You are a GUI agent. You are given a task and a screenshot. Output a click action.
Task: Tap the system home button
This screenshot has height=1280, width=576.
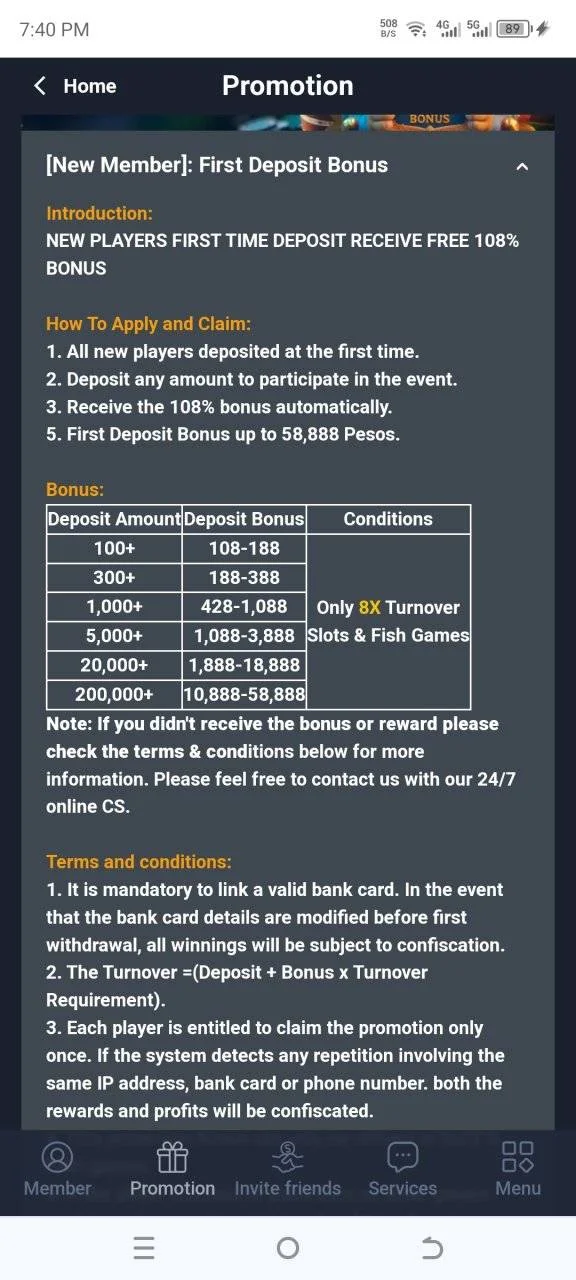[x=288, y=1248]
